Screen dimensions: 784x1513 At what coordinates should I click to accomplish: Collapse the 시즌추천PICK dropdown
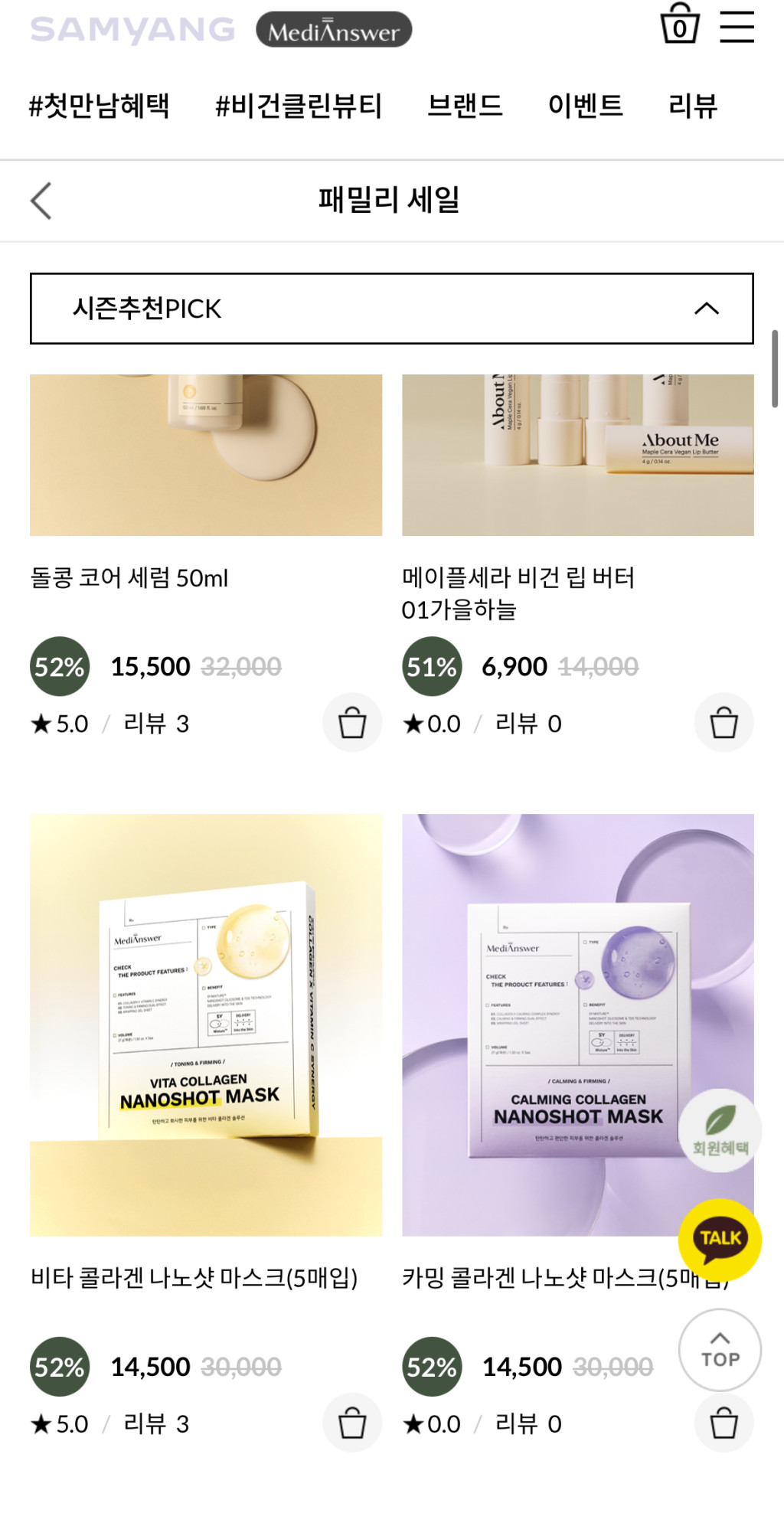[x=706, y=309]
